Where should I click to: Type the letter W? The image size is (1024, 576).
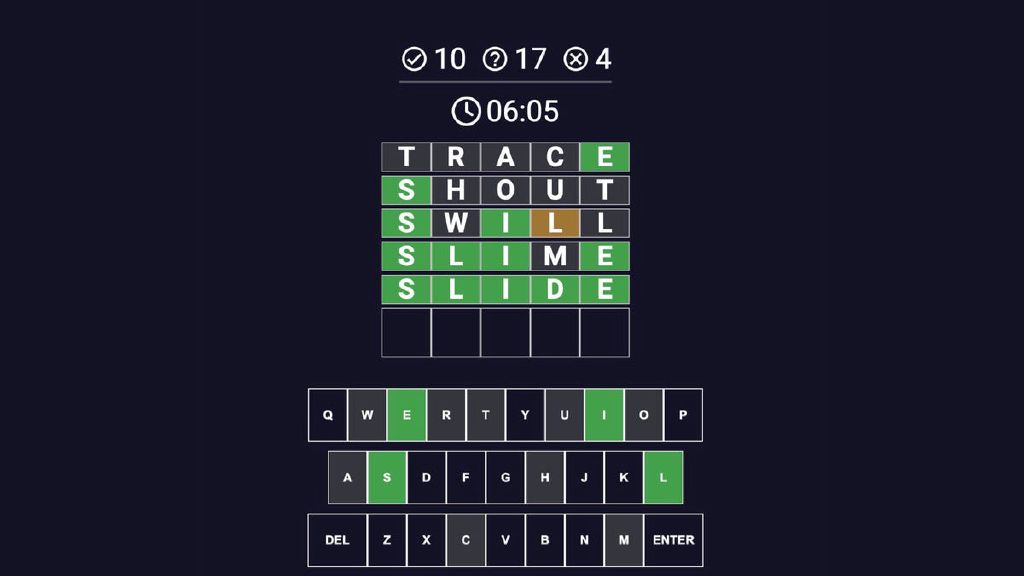[x=367, y=415]
